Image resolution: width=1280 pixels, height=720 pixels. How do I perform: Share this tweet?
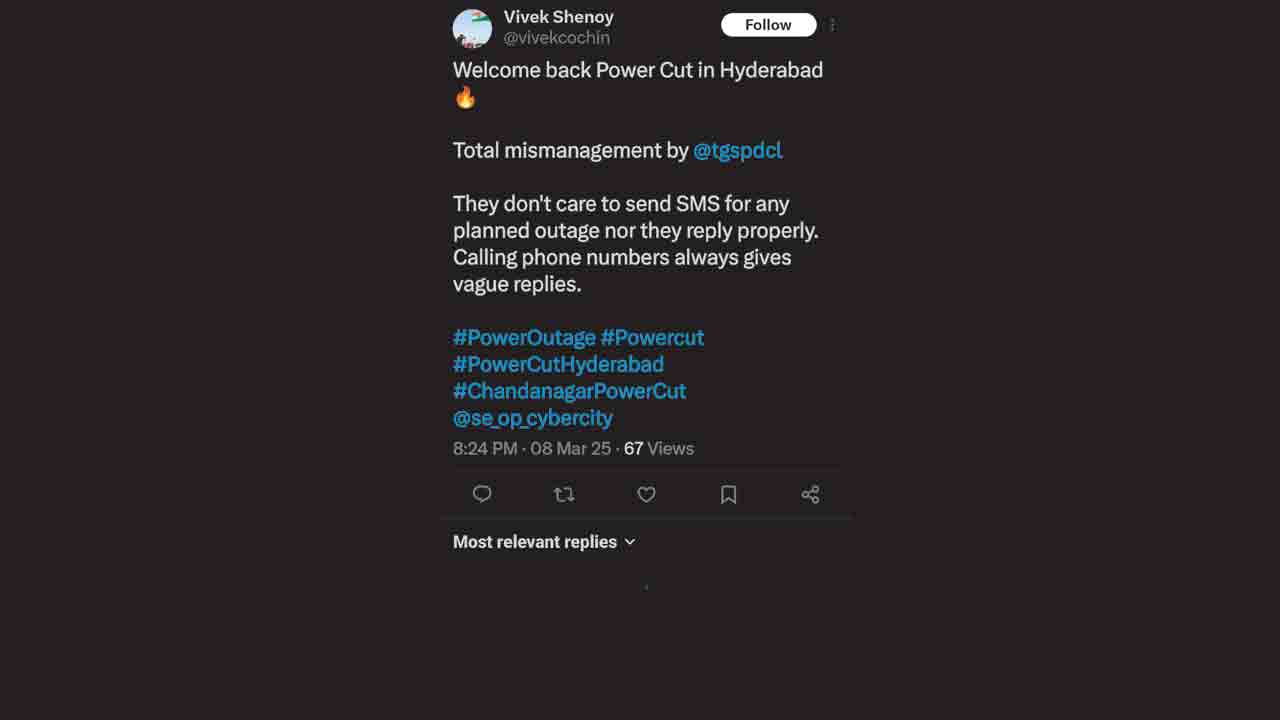tap(810, 494)
